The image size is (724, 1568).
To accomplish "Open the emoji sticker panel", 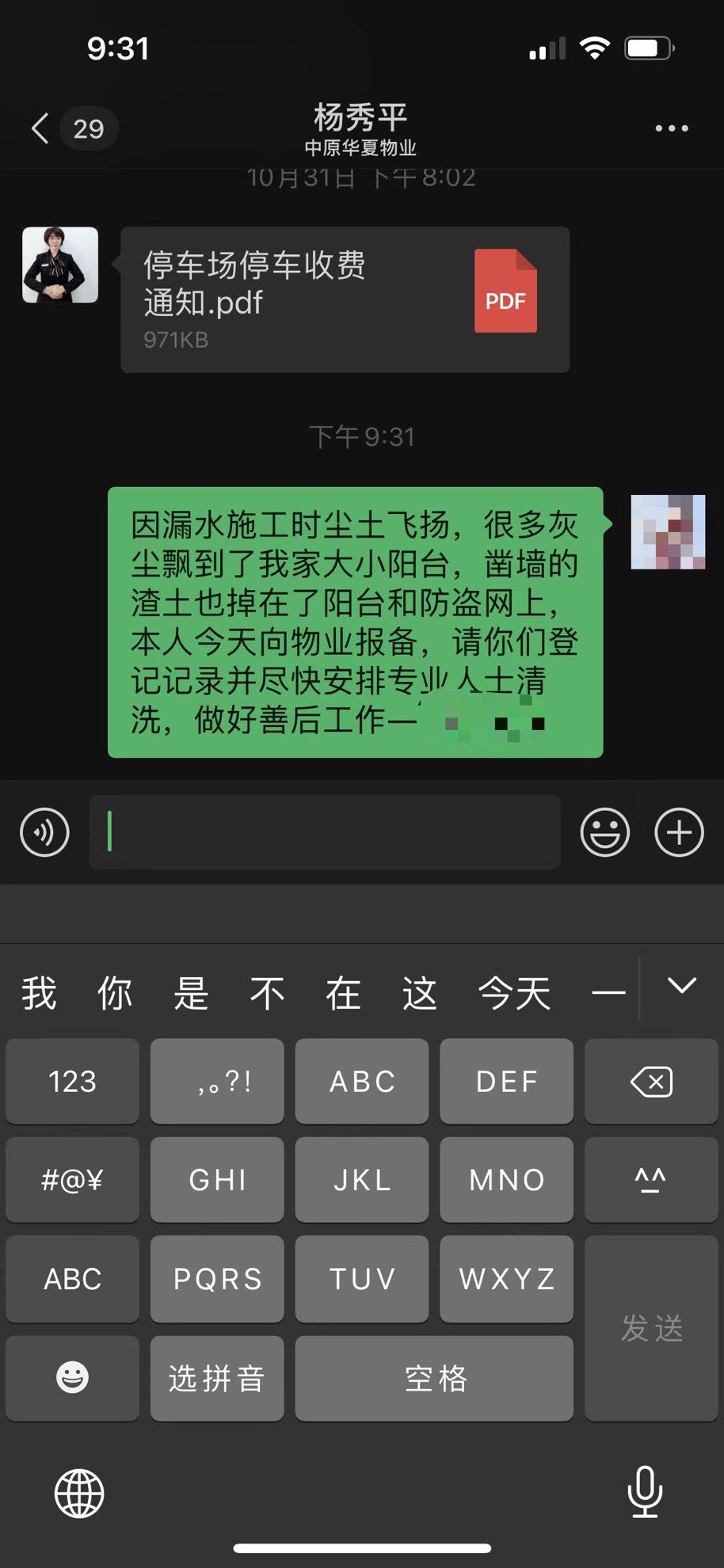I will click(x=605, y=832).
